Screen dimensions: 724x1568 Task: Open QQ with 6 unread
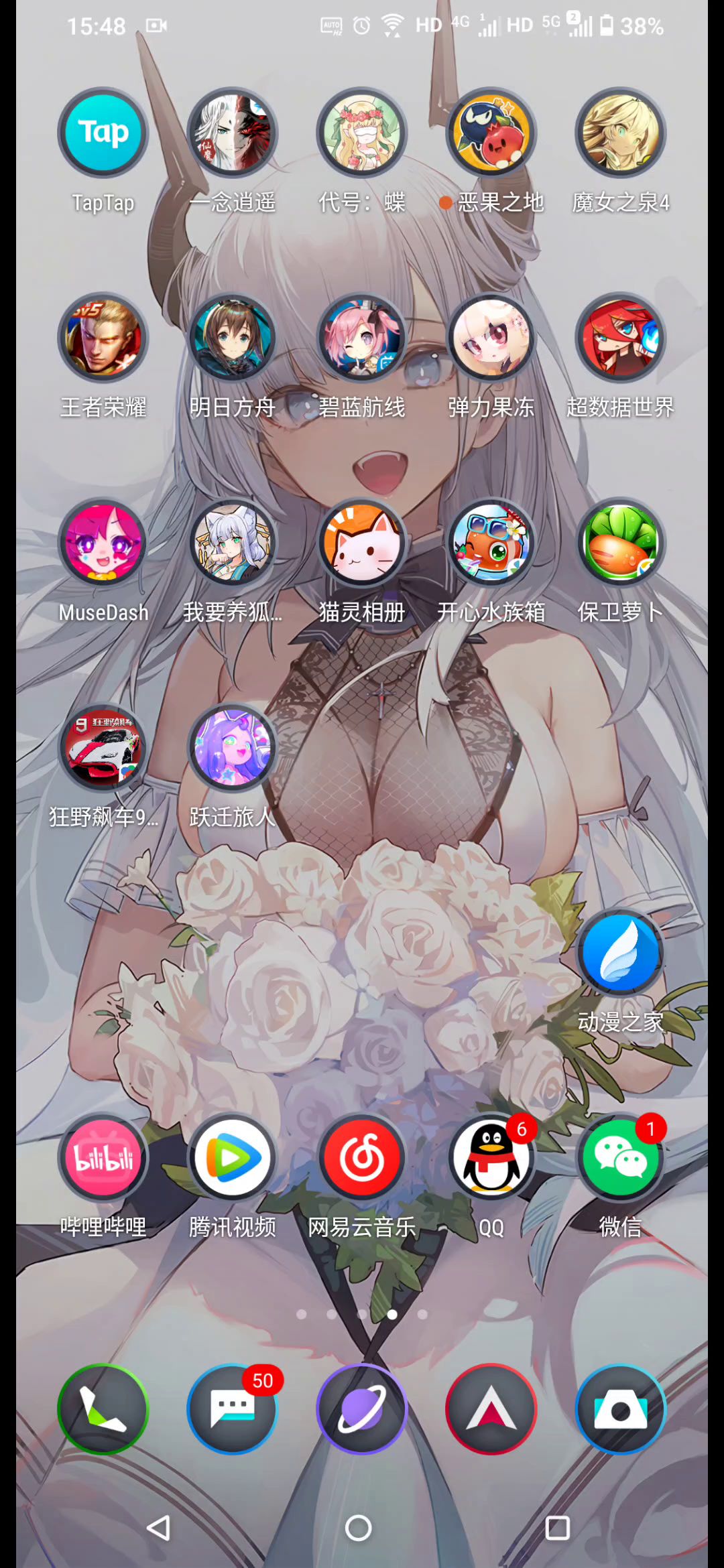(491, 1157)
